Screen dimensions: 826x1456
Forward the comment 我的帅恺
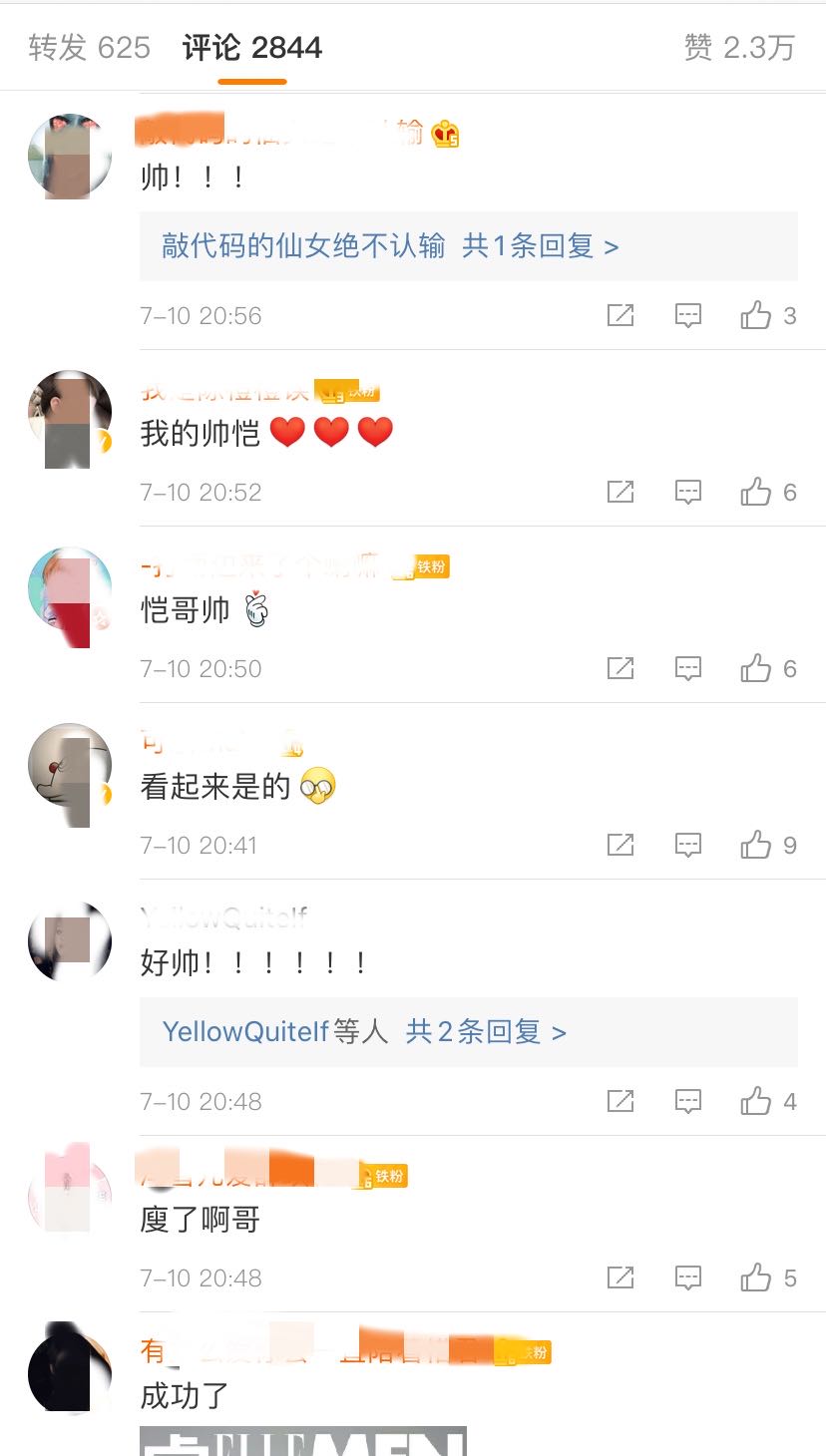point(620,491)
